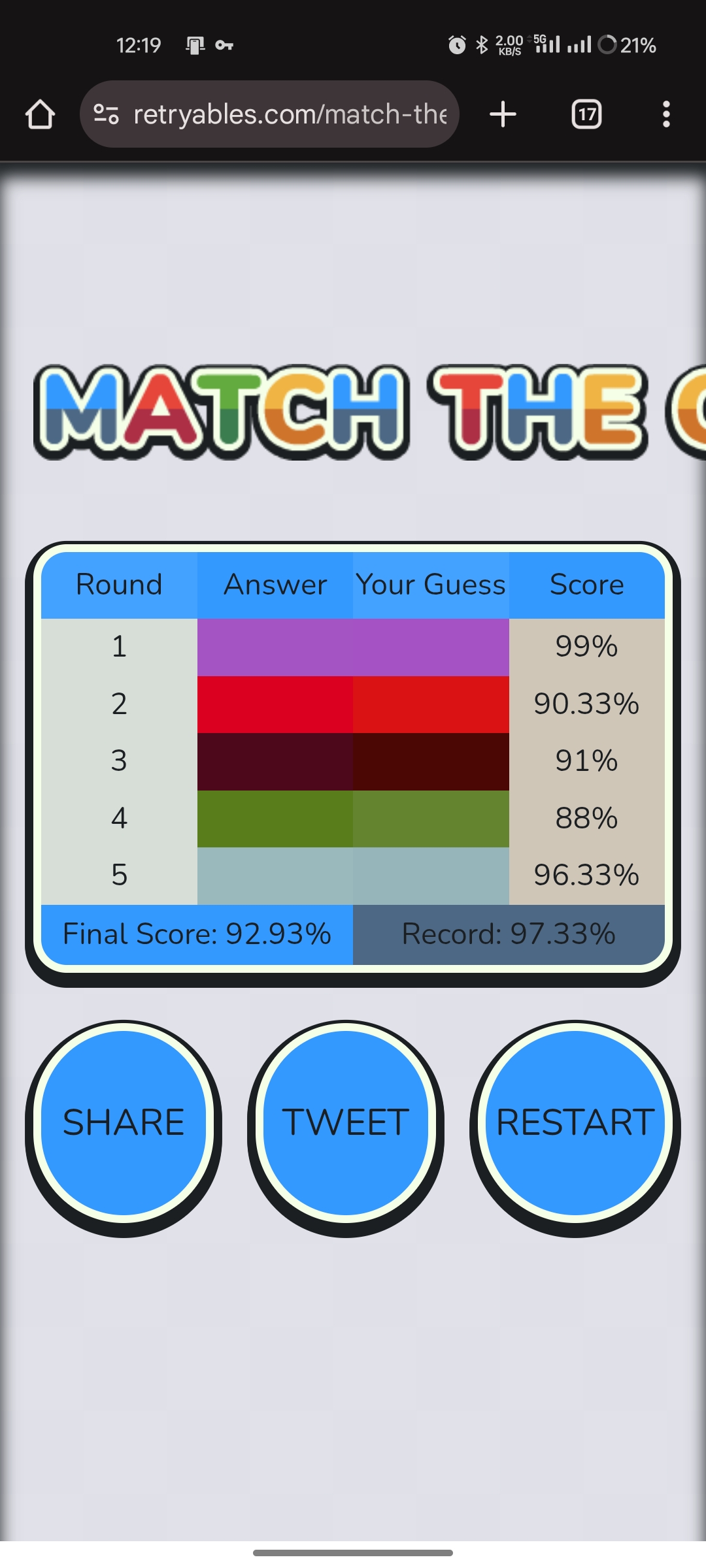
Task: View site info next to the URL
Action: [x=106, y=114]
